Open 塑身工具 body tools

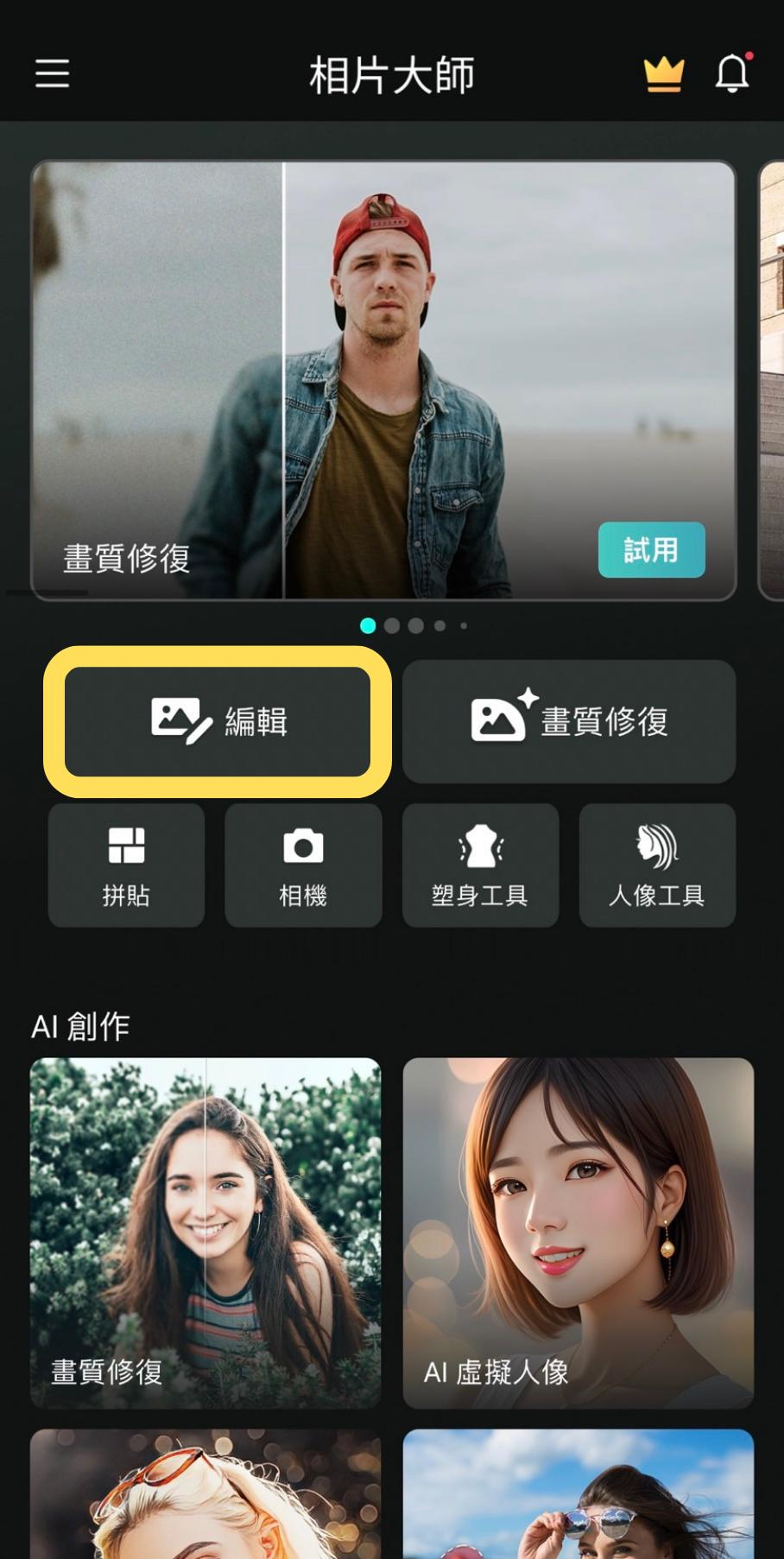click(x=480, y=865)
